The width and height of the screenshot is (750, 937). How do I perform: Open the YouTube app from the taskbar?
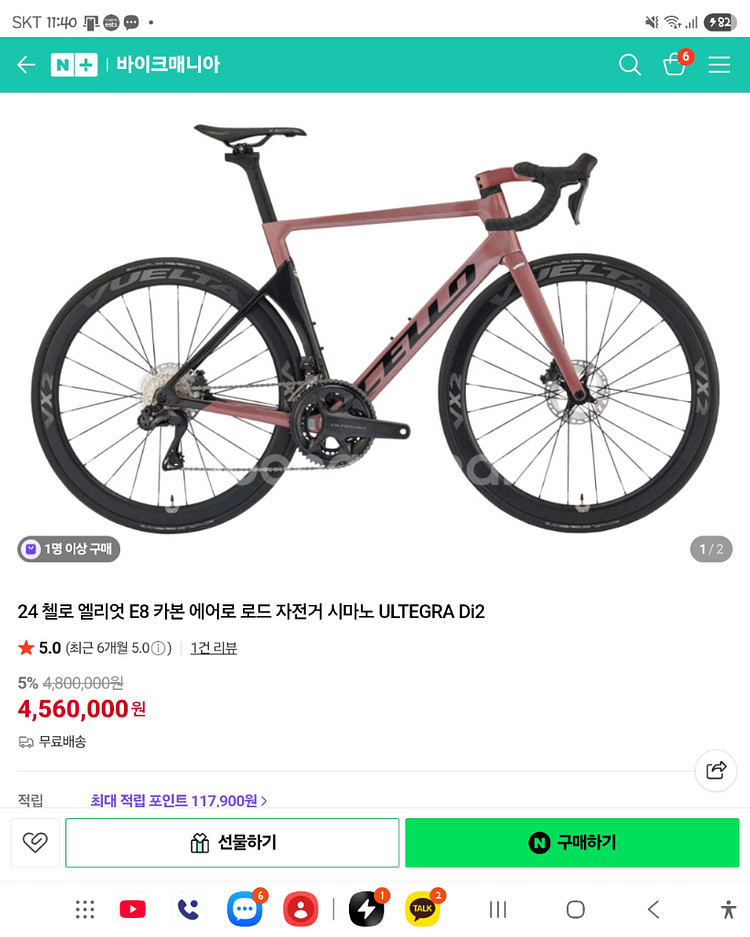point(132,909)
